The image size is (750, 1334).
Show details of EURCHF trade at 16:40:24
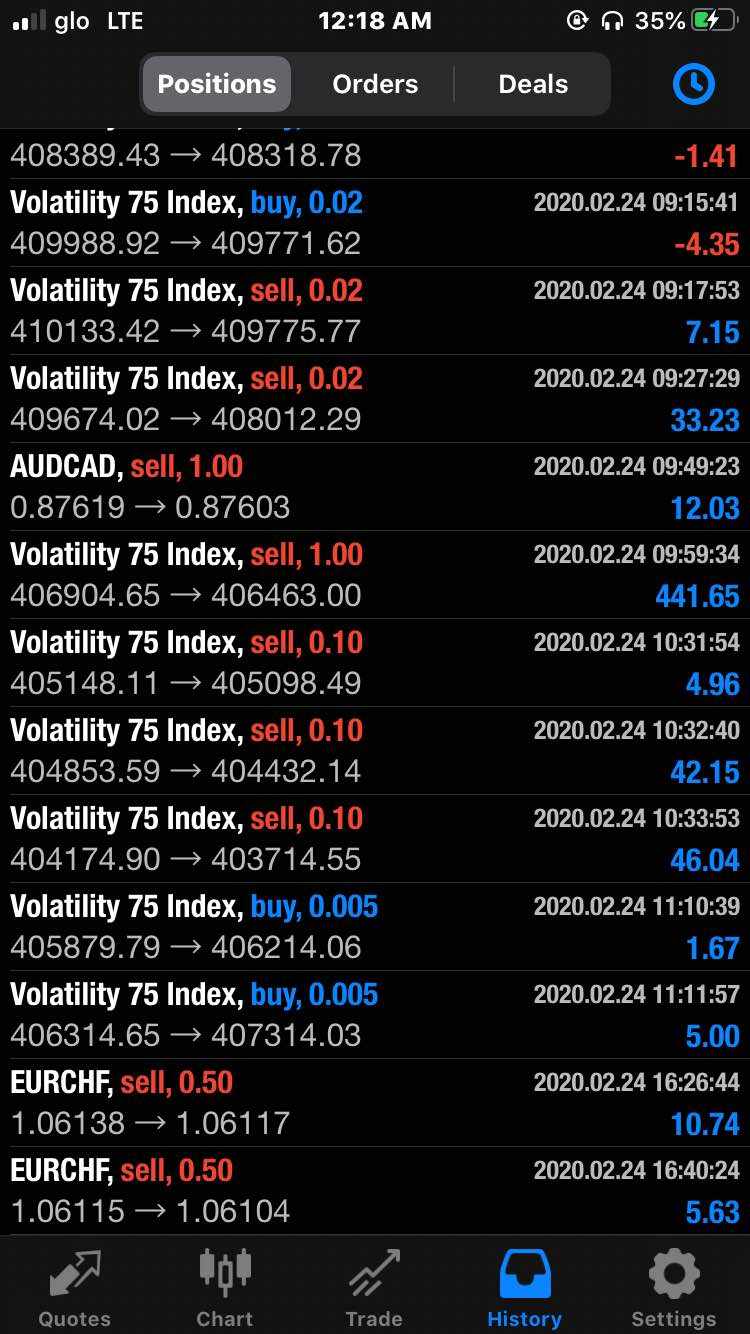coord(375,1191)
